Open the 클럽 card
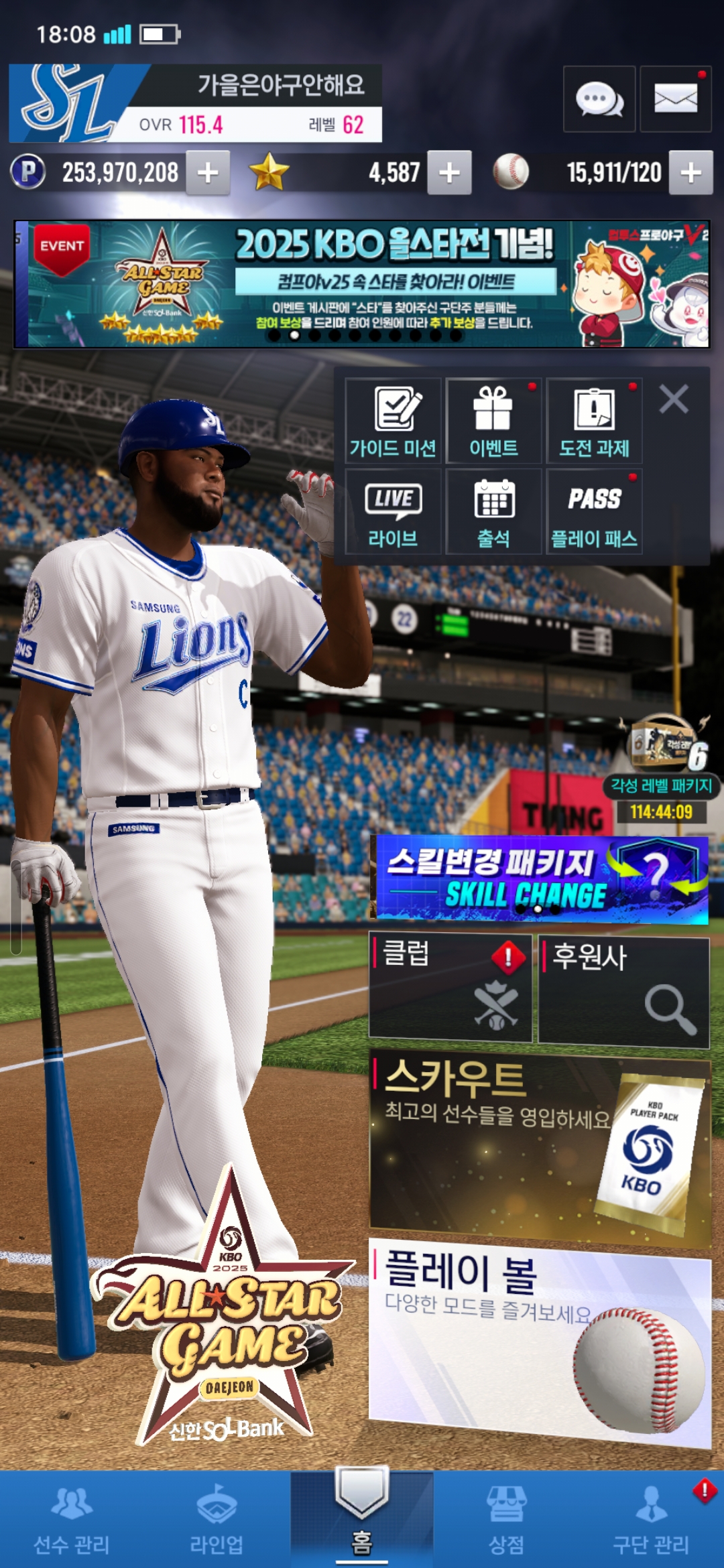Viewport: 724px width, 1568px height. point(450,988)
